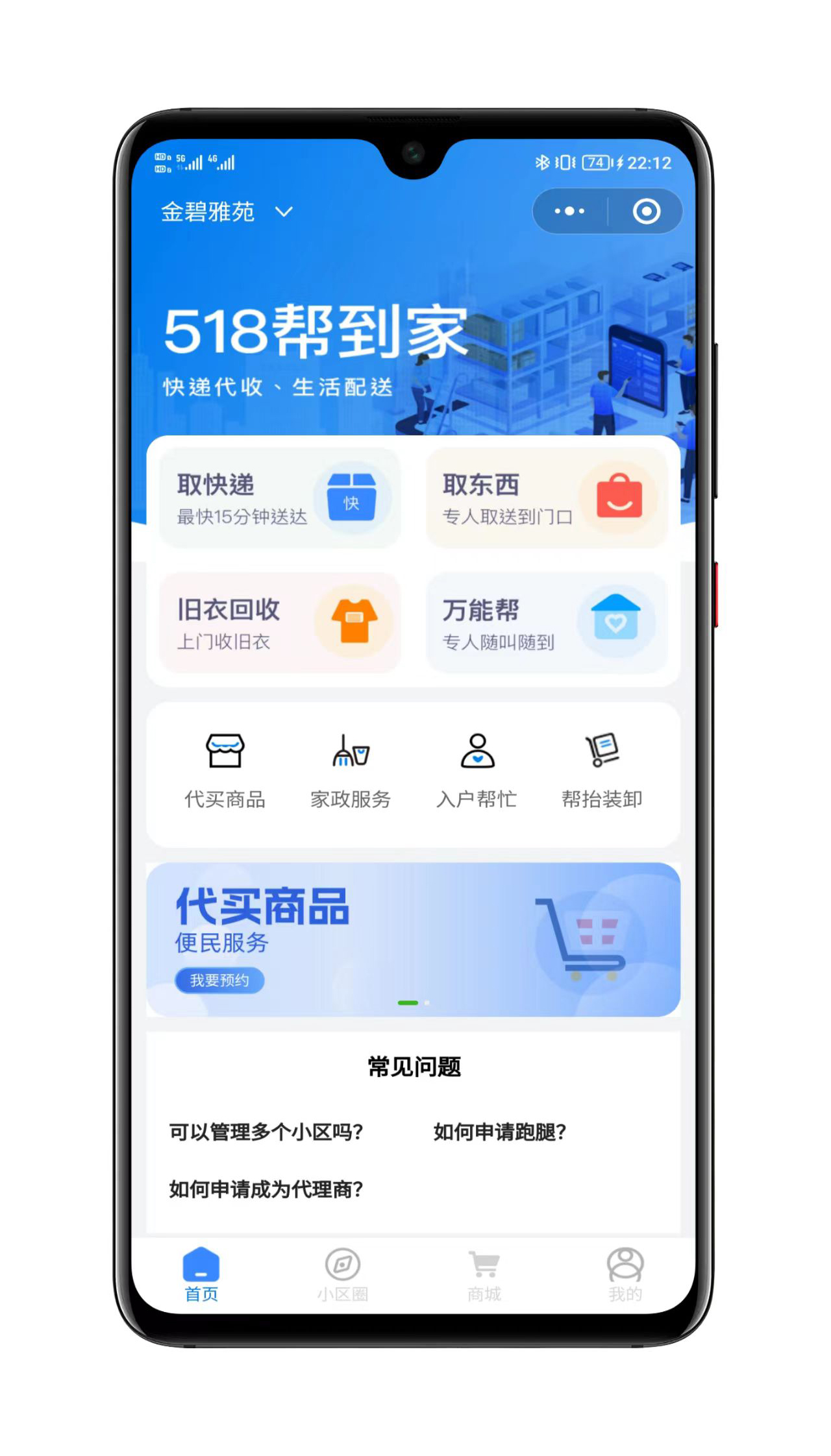View FAQ 如何申请成为代理商?

click(266, 1189)
